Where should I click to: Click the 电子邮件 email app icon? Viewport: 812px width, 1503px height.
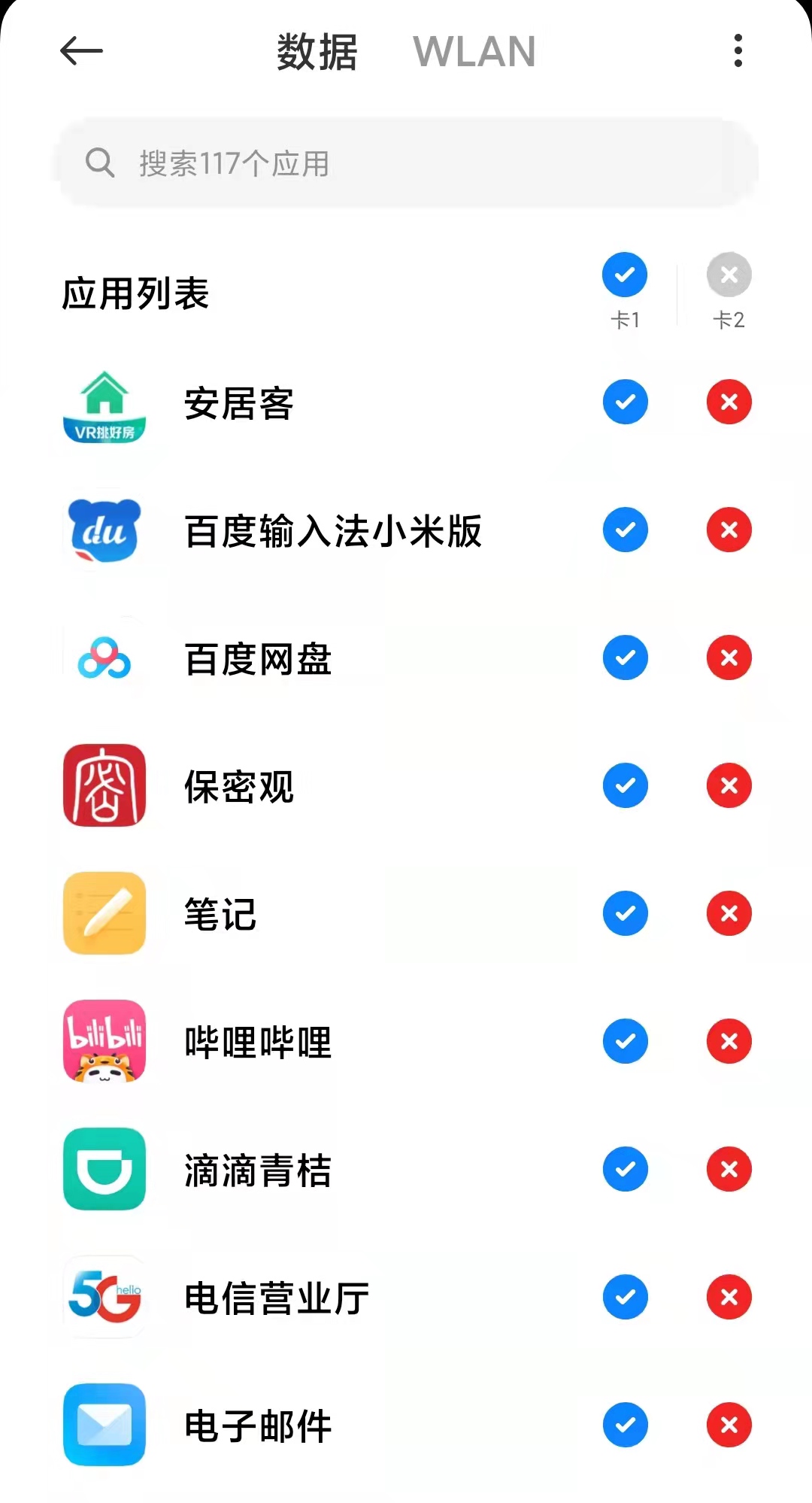104,1426
